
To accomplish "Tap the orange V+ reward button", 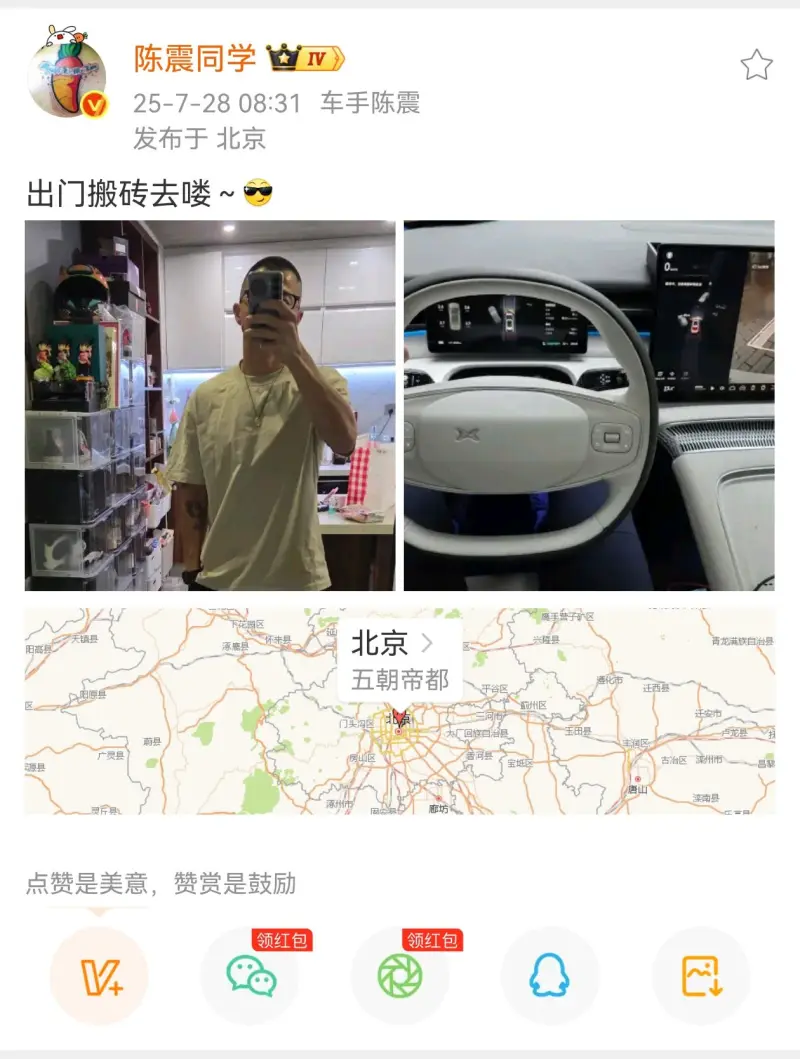I will click(x=99, y=975).
